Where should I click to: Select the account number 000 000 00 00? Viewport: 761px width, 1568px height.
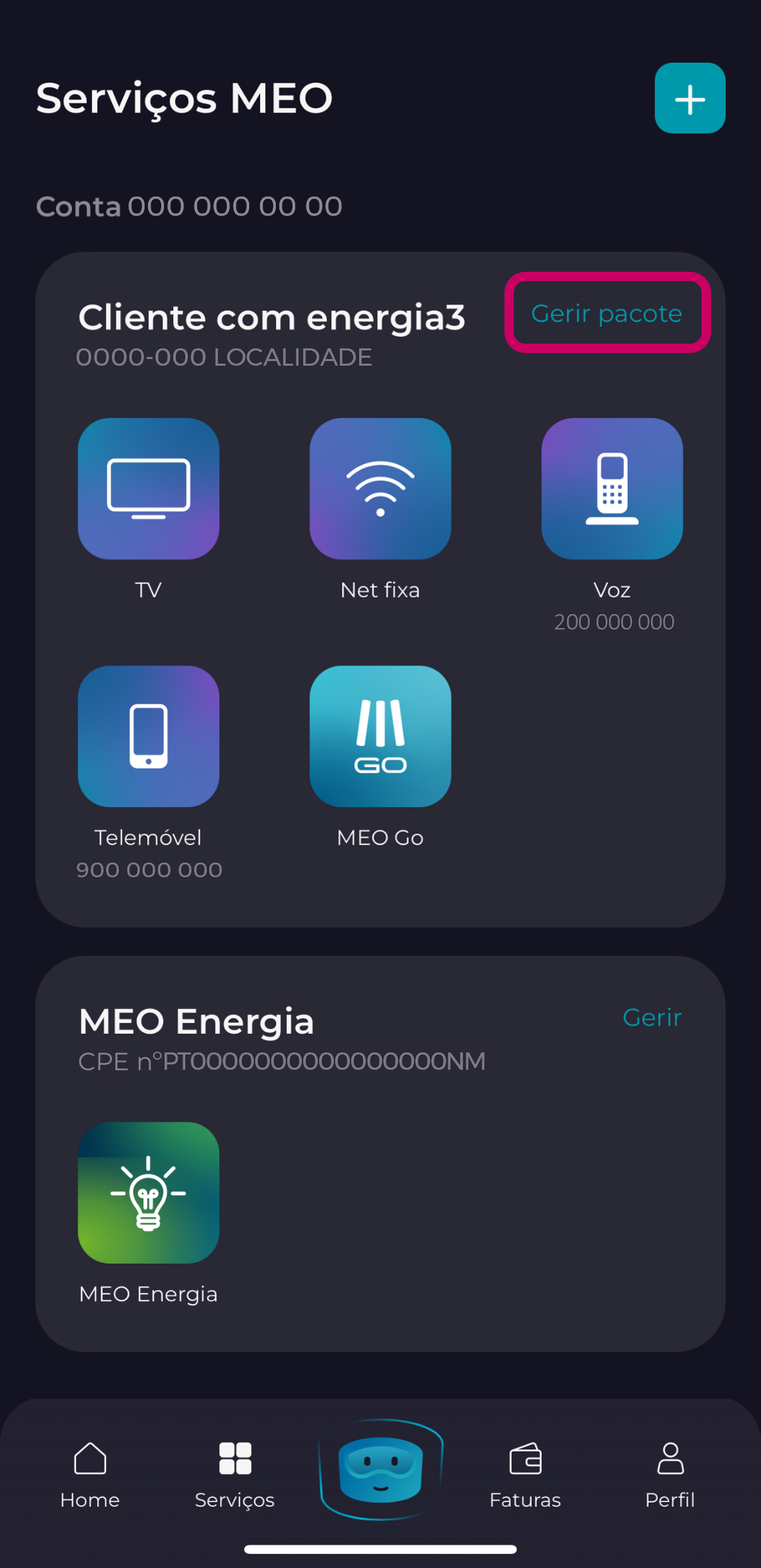[x=235, y=206]
